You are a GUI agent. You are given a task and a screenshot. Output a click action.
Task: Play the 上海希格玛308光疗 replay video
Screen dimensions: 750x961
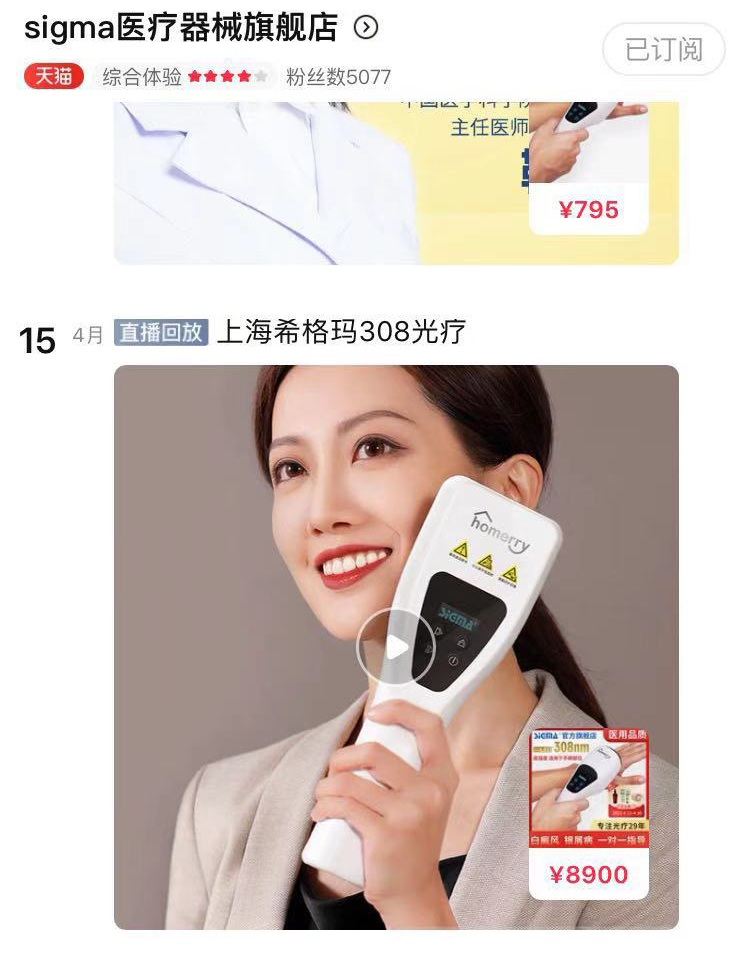396,647
